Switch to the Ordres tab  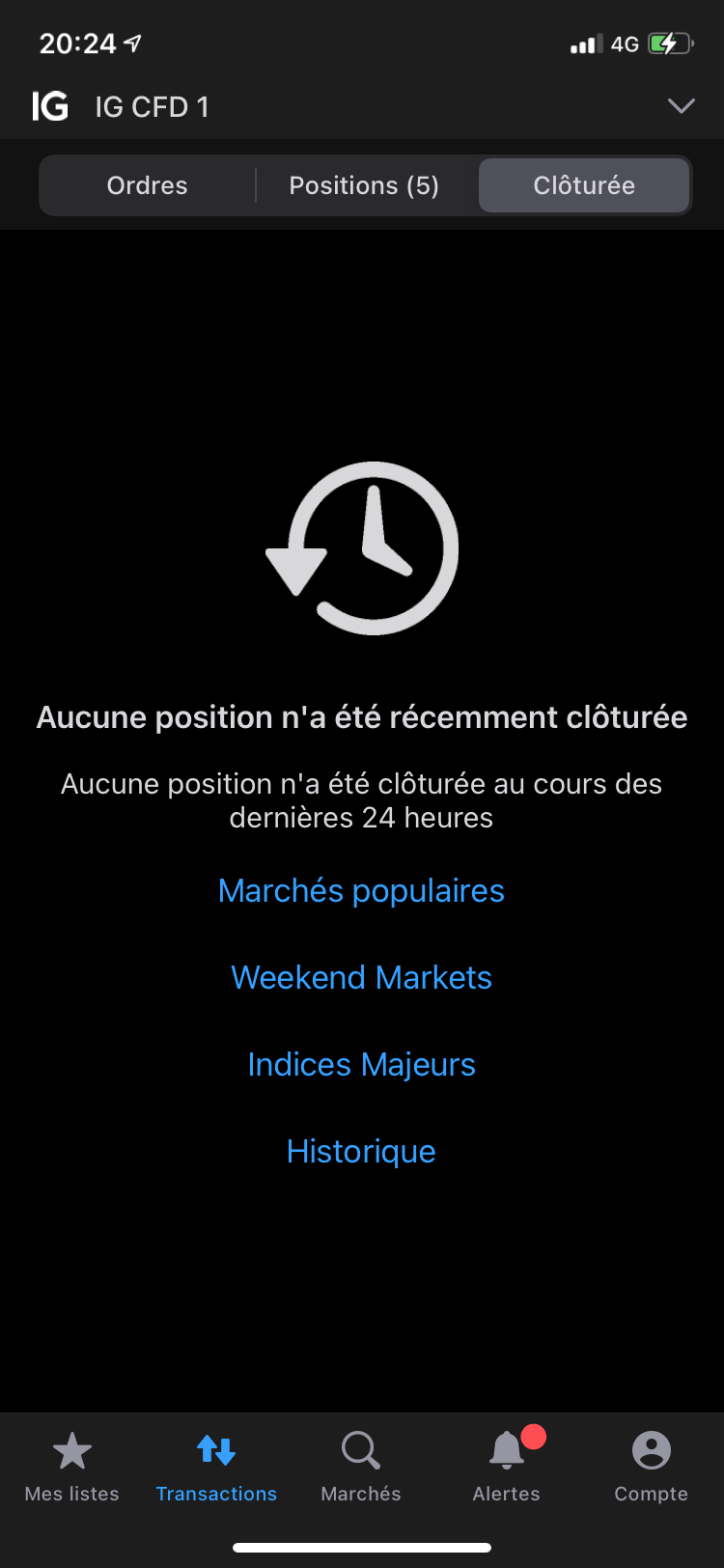click(148, 185)
